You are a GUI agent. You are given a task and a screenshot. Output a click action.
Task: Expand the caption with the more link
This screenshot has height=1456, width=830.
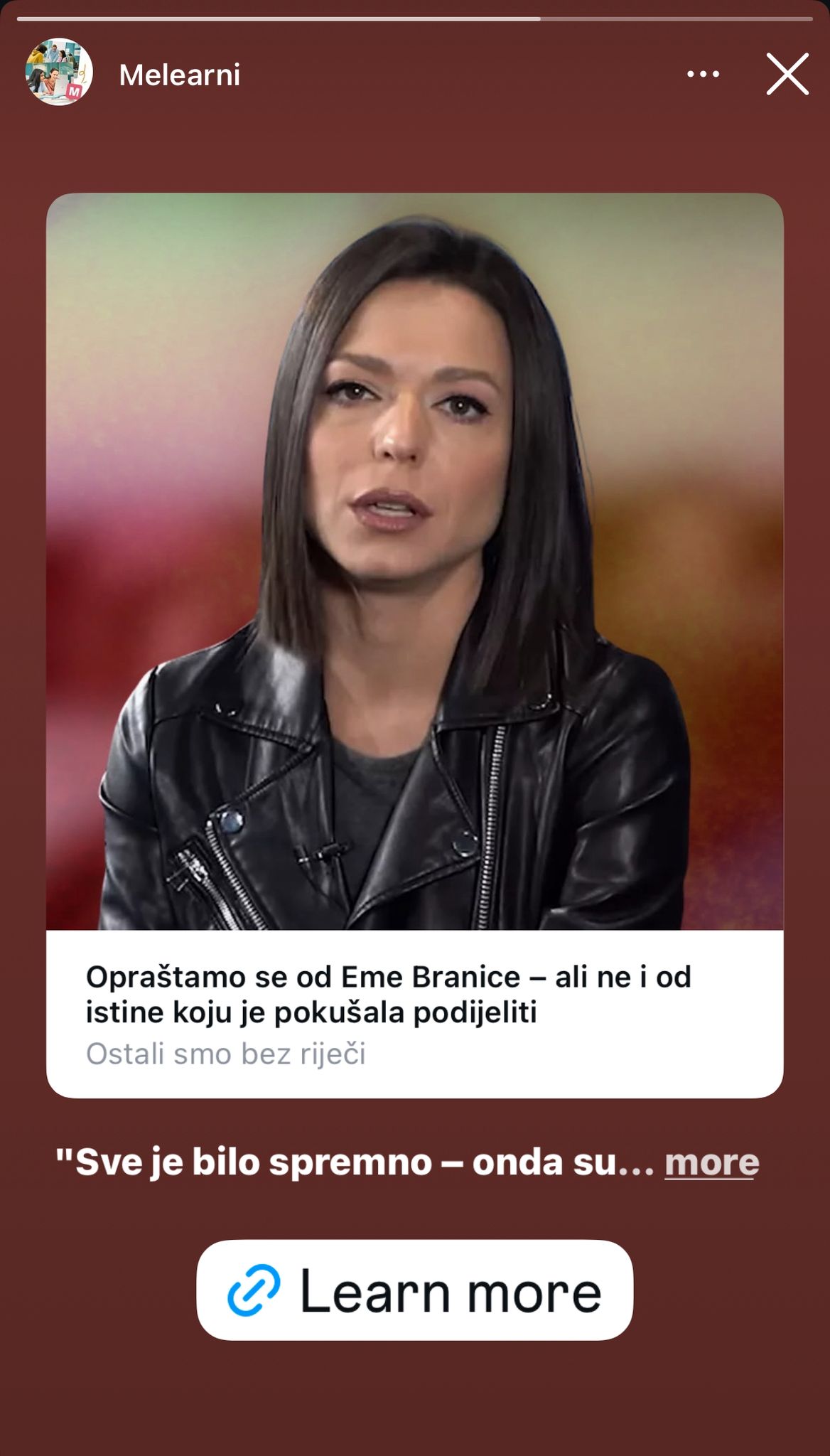click(x=711, y=1164)
